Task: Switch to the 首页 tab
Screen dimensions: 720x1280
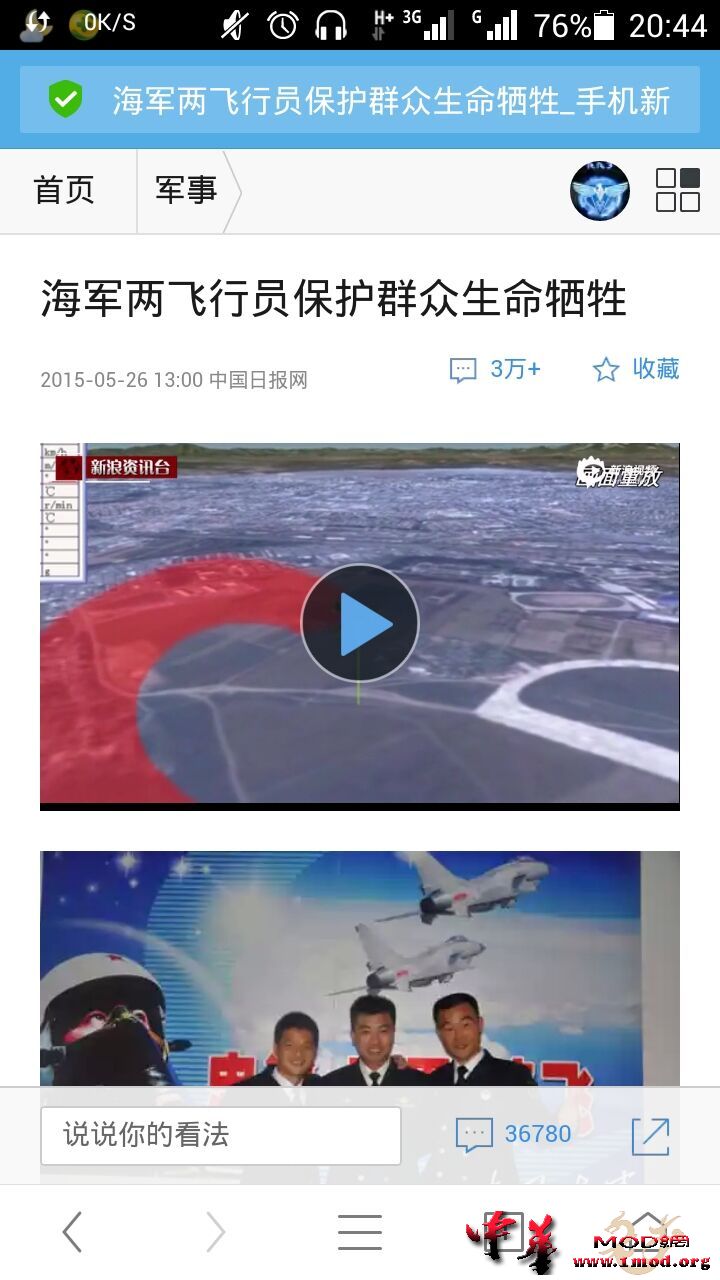Action: tap(65, 191)
